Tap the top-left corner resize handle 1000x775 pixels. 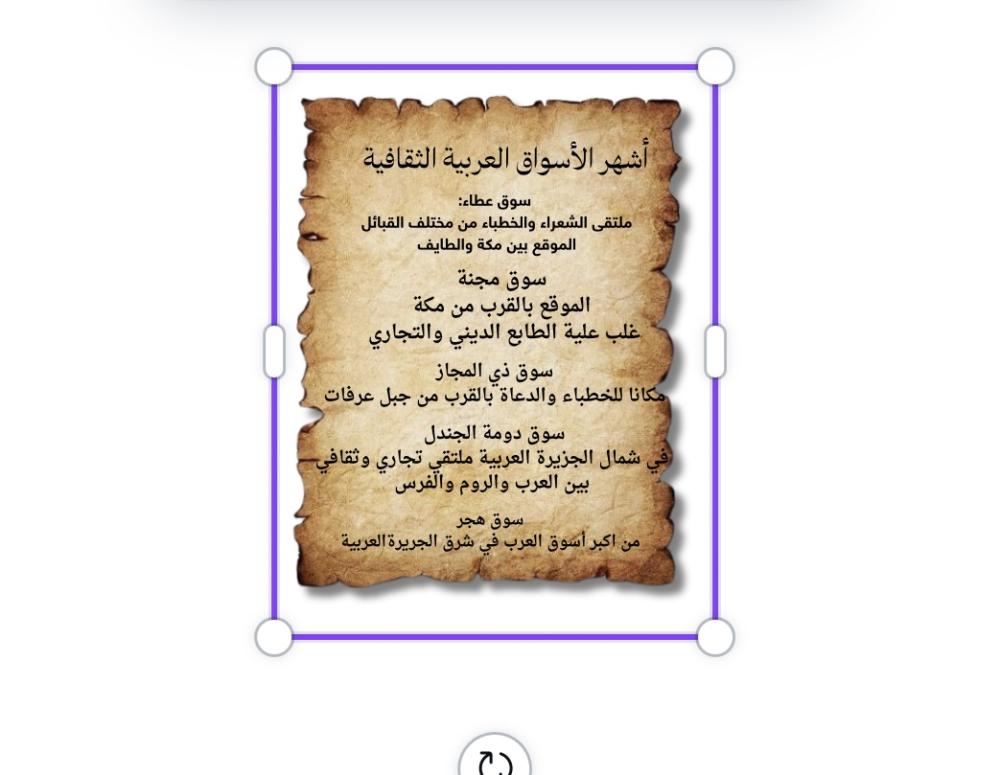point(274,67)
